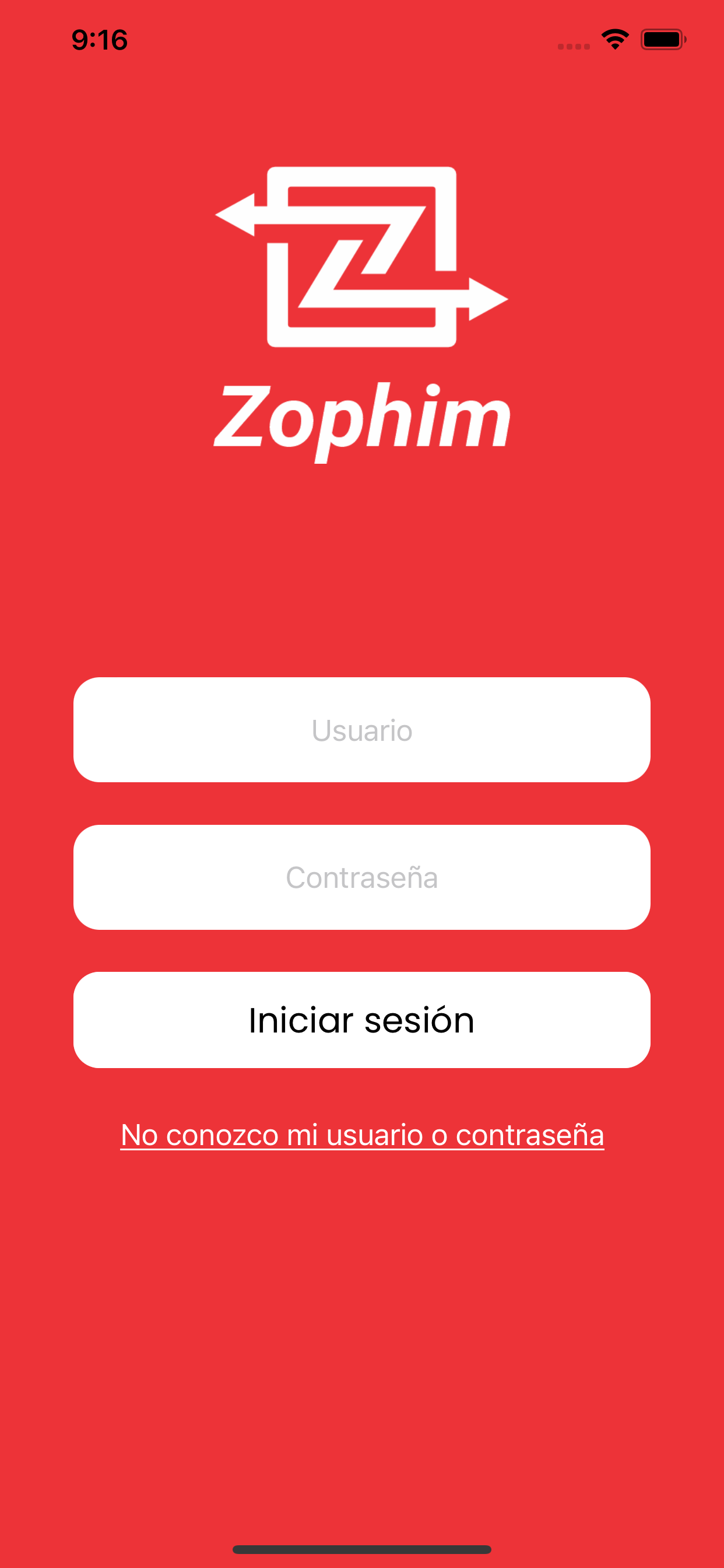Tap the clock showing 9:16
The width and height of the screenshot is (724, 1568).
click(x=99, y=40)
